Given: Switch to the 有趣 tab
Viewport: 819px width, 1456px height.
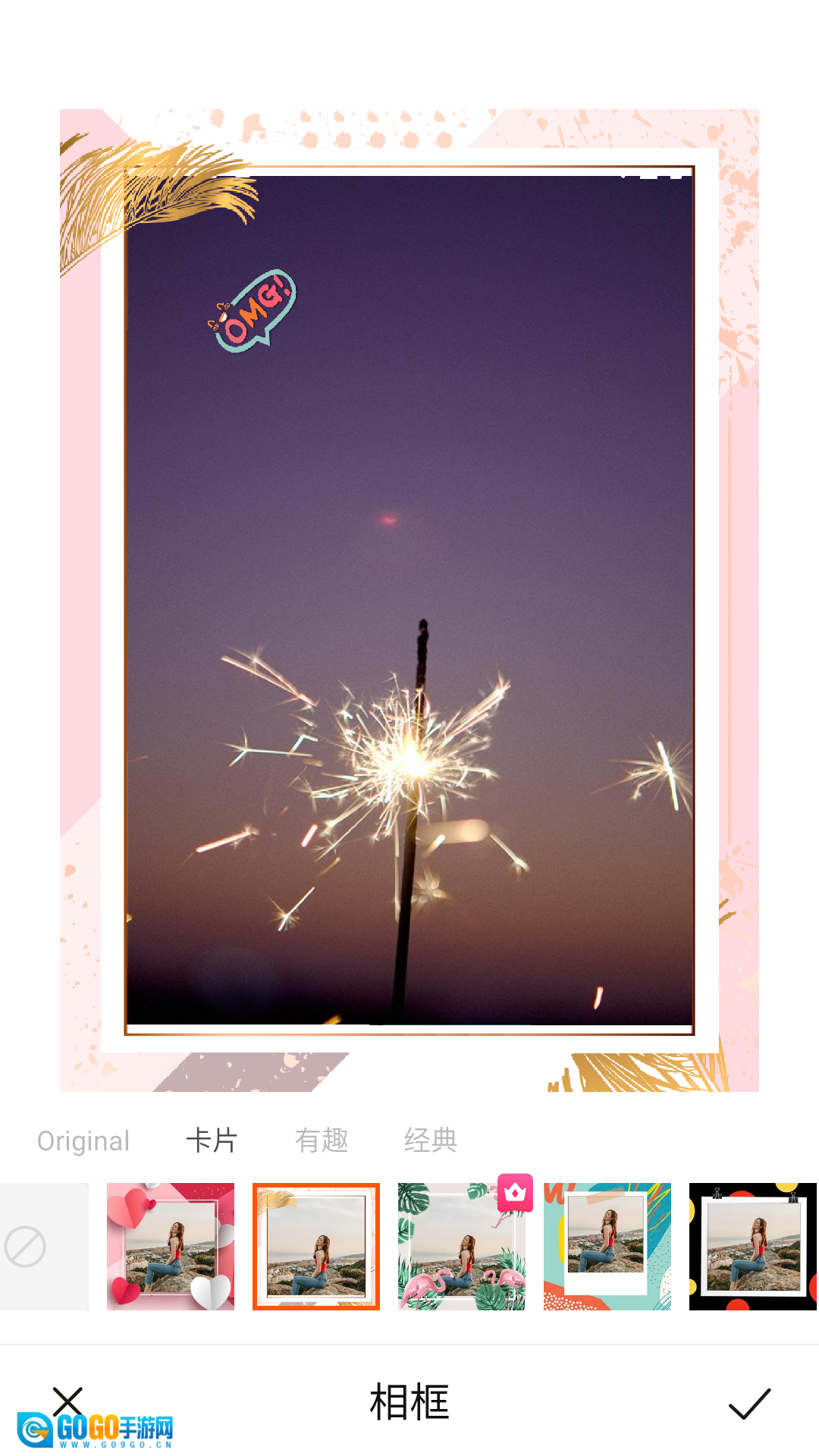Looking at the screenshot, I should tap(322, 1141).
